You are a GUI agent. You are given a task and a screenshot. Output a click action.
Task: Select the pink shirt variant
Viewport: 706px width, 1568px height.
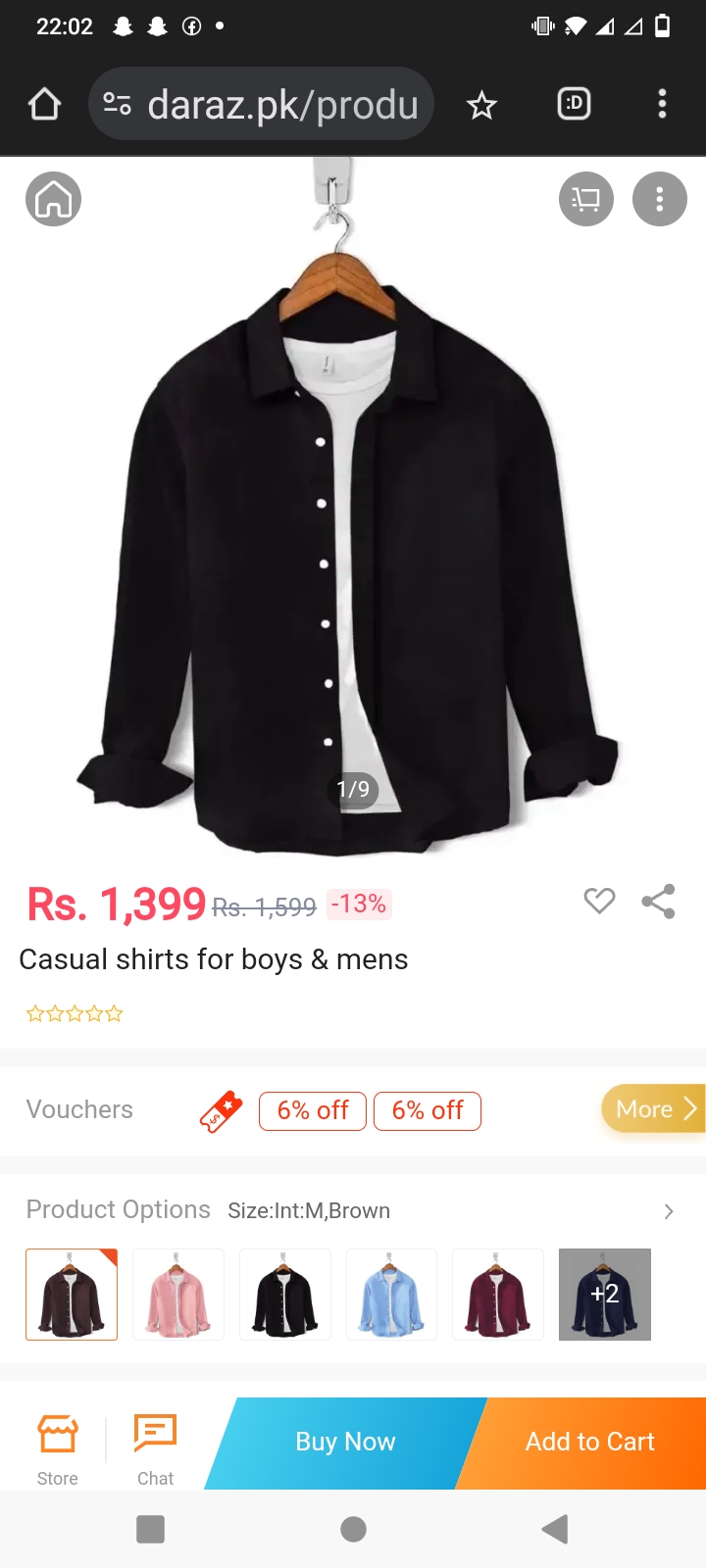[178, 1294]
